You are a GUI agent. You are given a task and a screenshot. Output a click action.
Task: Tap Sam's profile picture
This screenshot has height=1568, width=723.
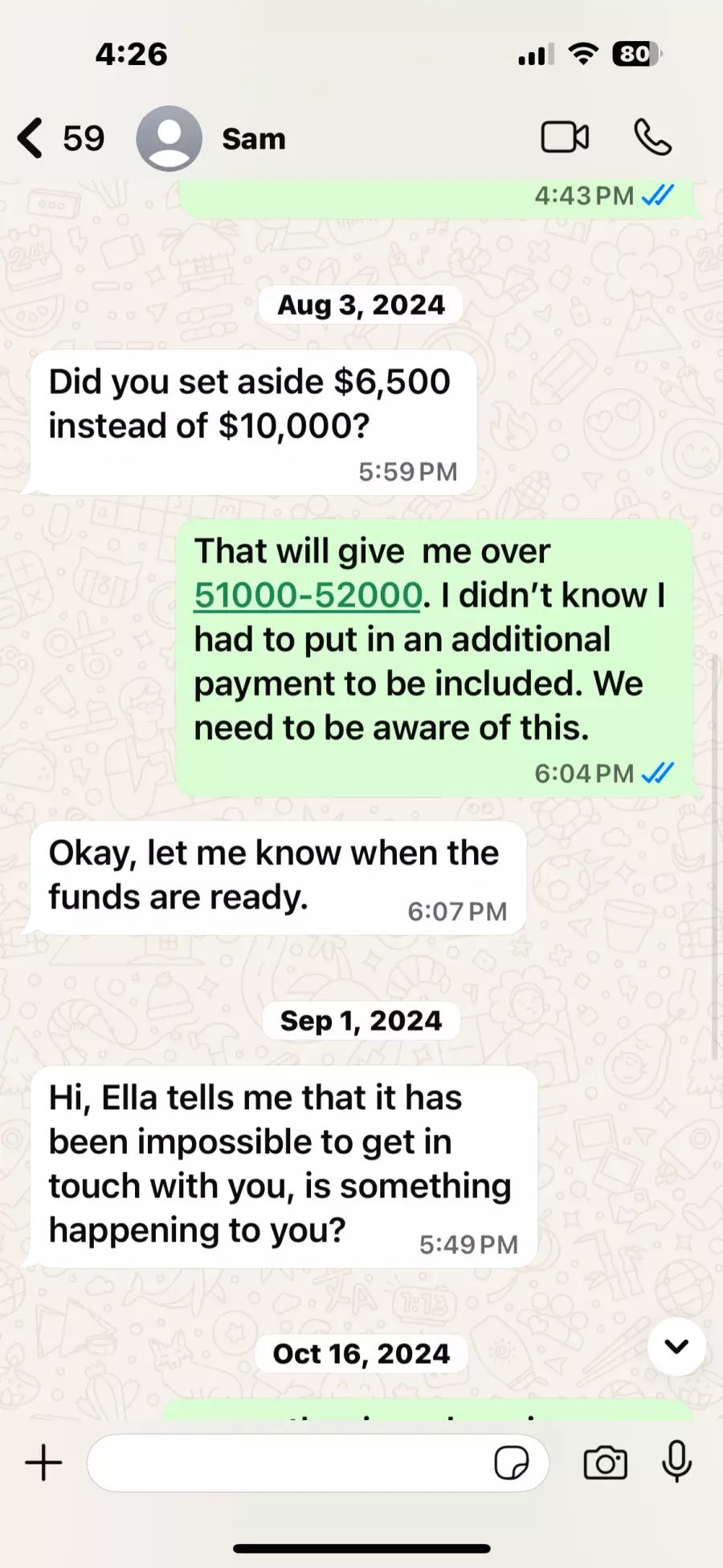[169, 138]
